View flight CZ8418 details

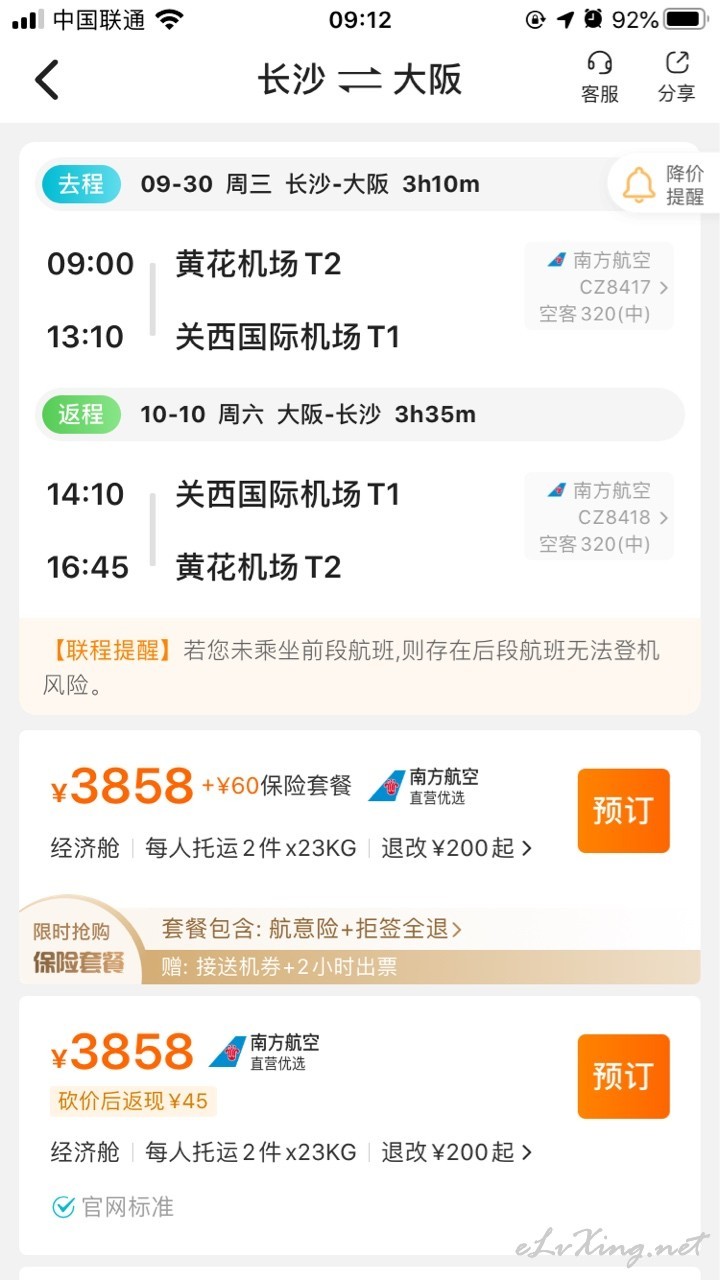599,517
